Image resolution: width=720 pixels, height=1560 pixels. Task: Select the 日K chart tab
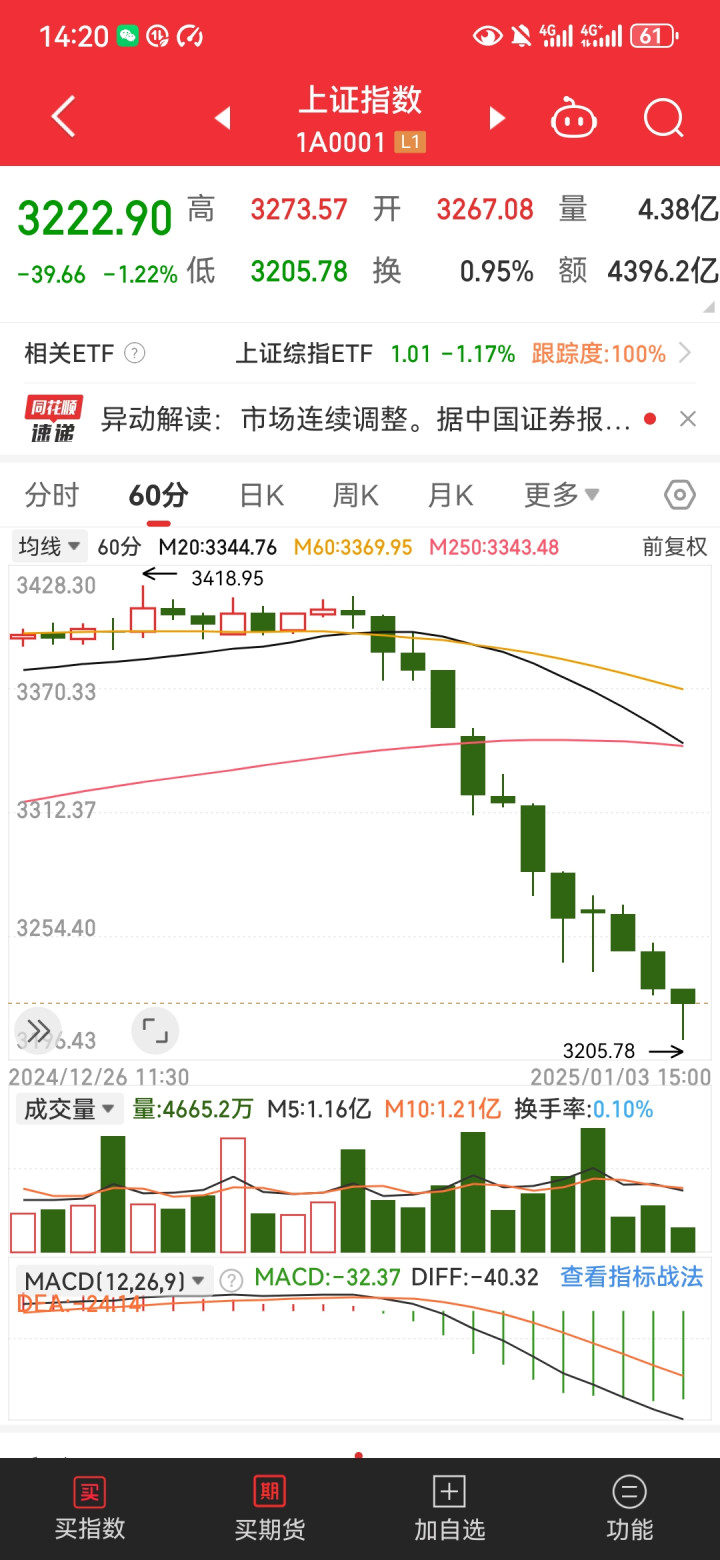click(x=262, y=495)
